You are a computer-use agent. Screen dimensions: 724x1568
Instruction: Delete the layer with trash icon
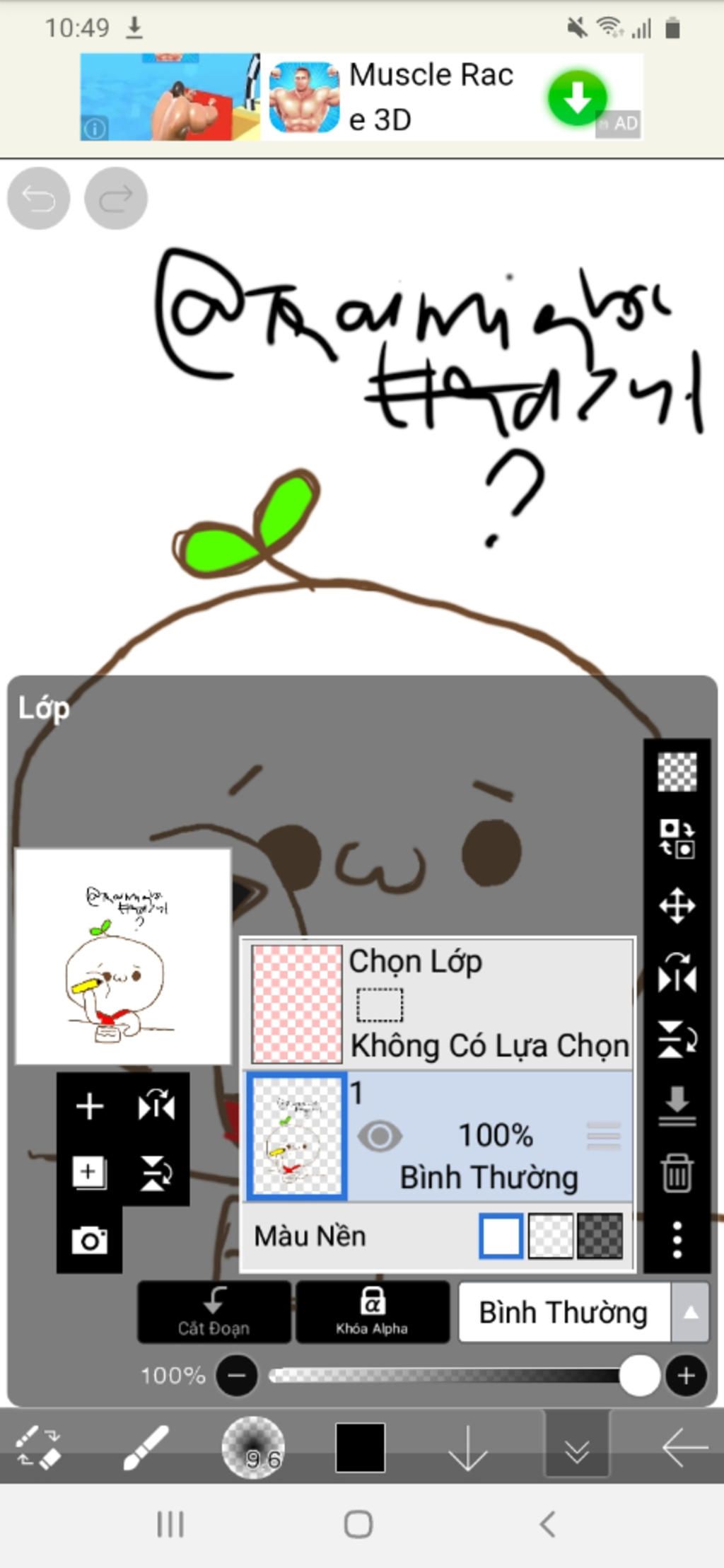[x=677, y=1173]
